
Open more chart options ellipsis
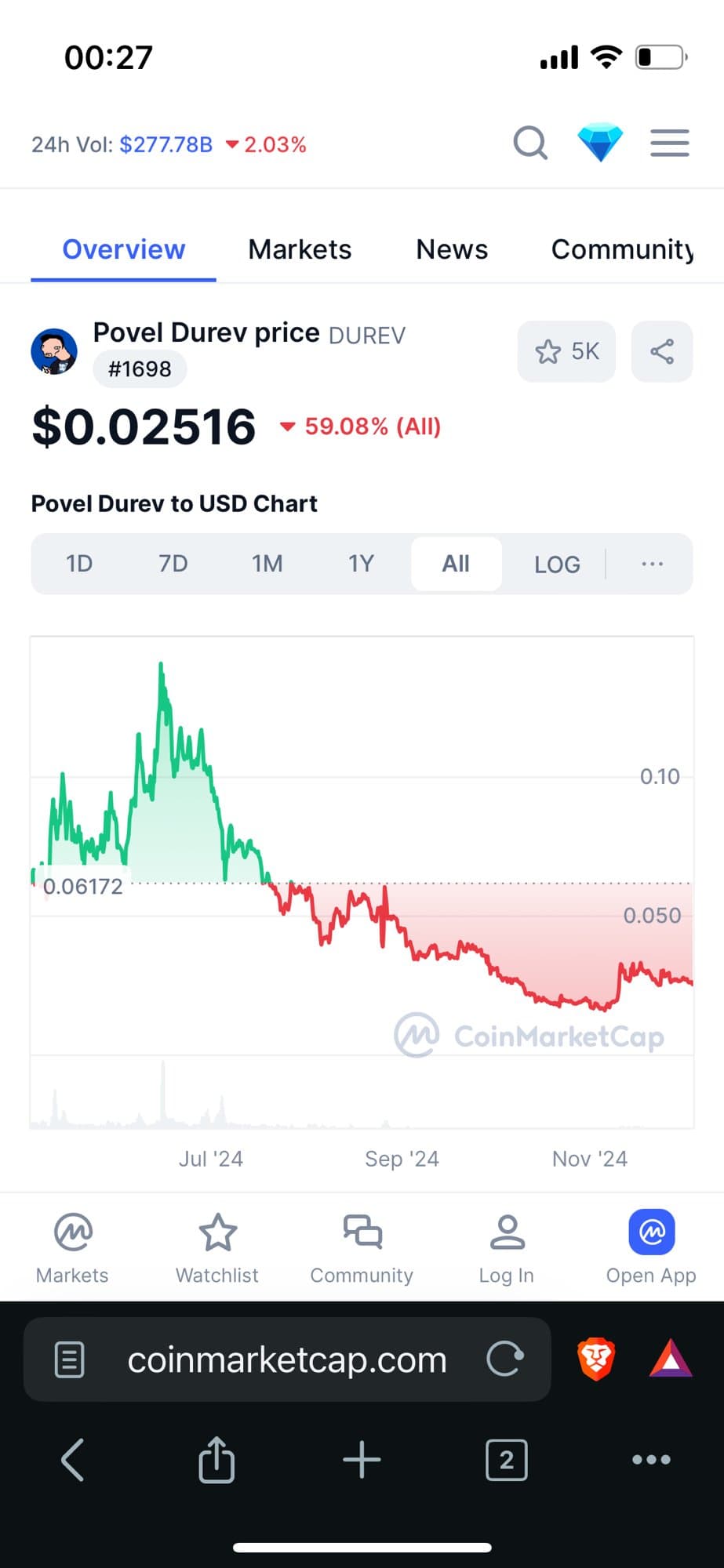point(652,564)
